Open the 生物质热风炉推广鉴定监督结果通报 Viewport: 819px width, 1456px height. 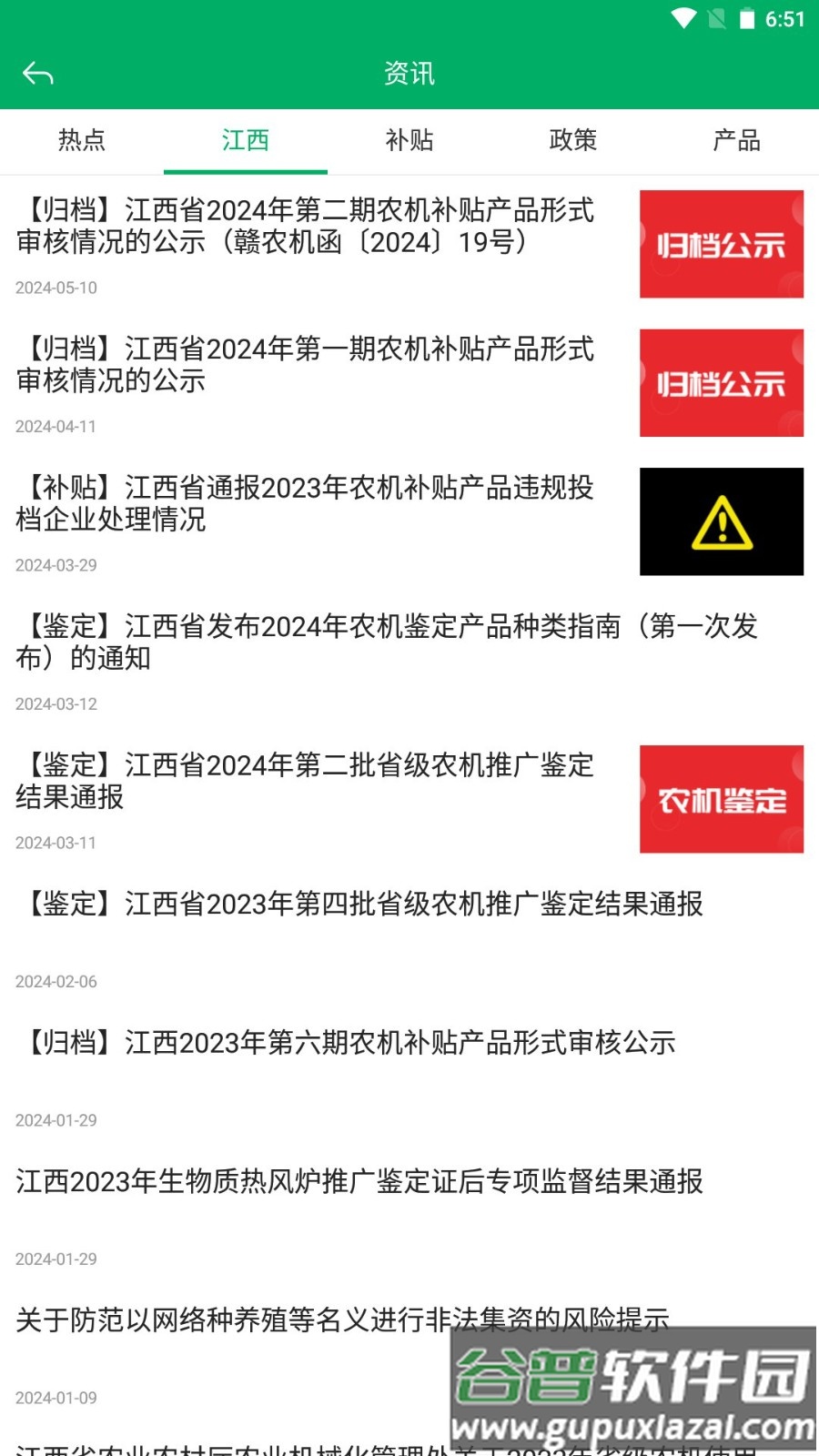click(x=359, y=1183)
